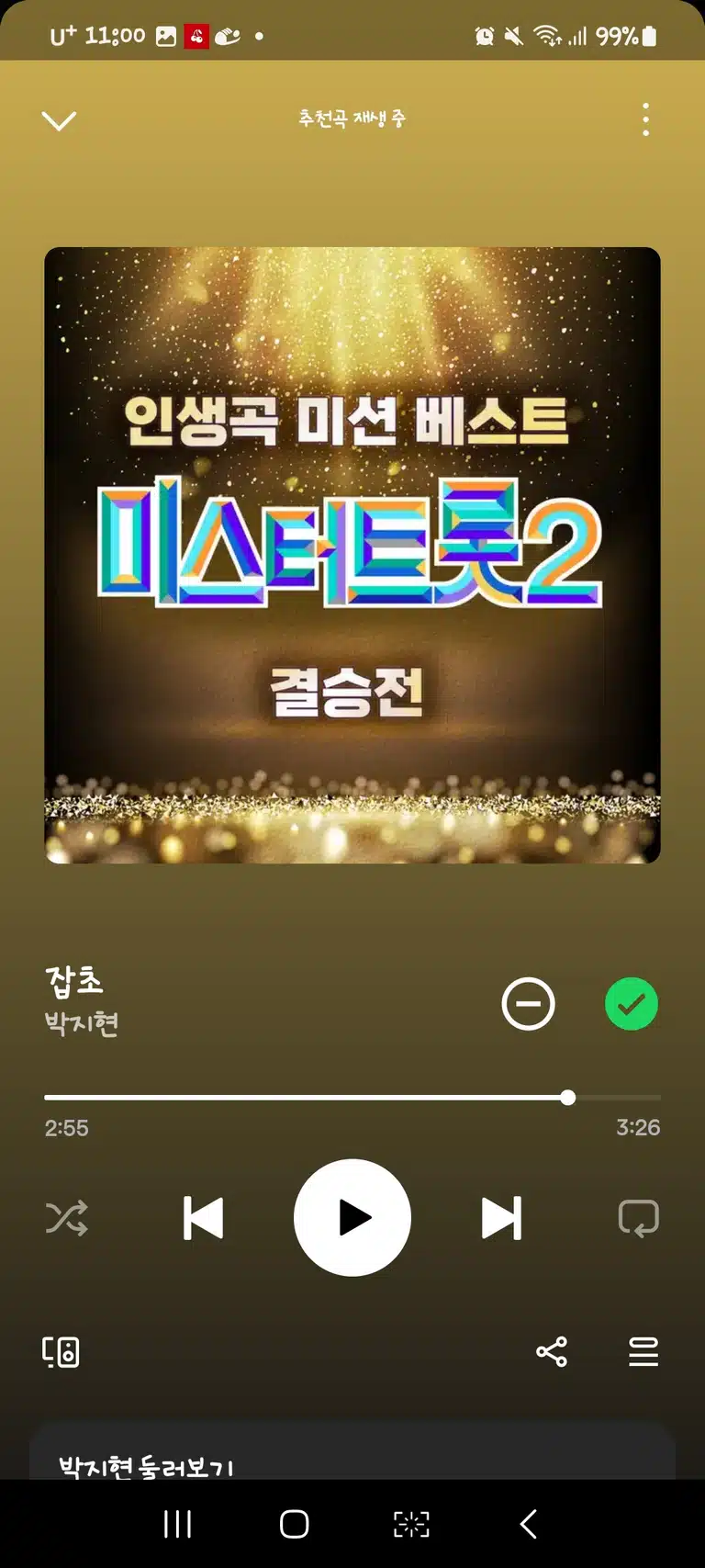Image resolution: width=705 pixels, height=1568 pixels.
Task: Skip to the next track
Action: coord(501,1218)
